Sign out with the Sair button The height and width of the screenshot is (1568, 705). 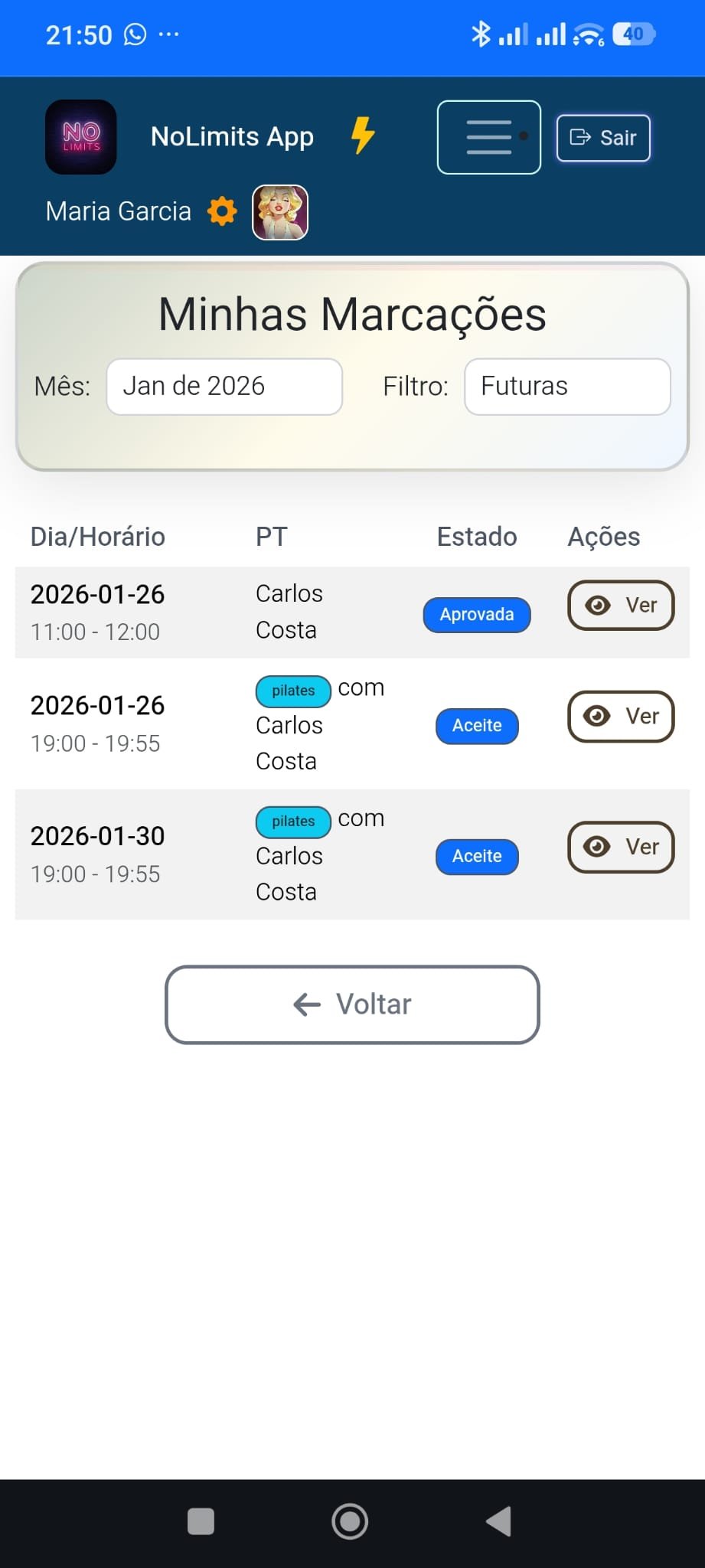coord(603,138)
